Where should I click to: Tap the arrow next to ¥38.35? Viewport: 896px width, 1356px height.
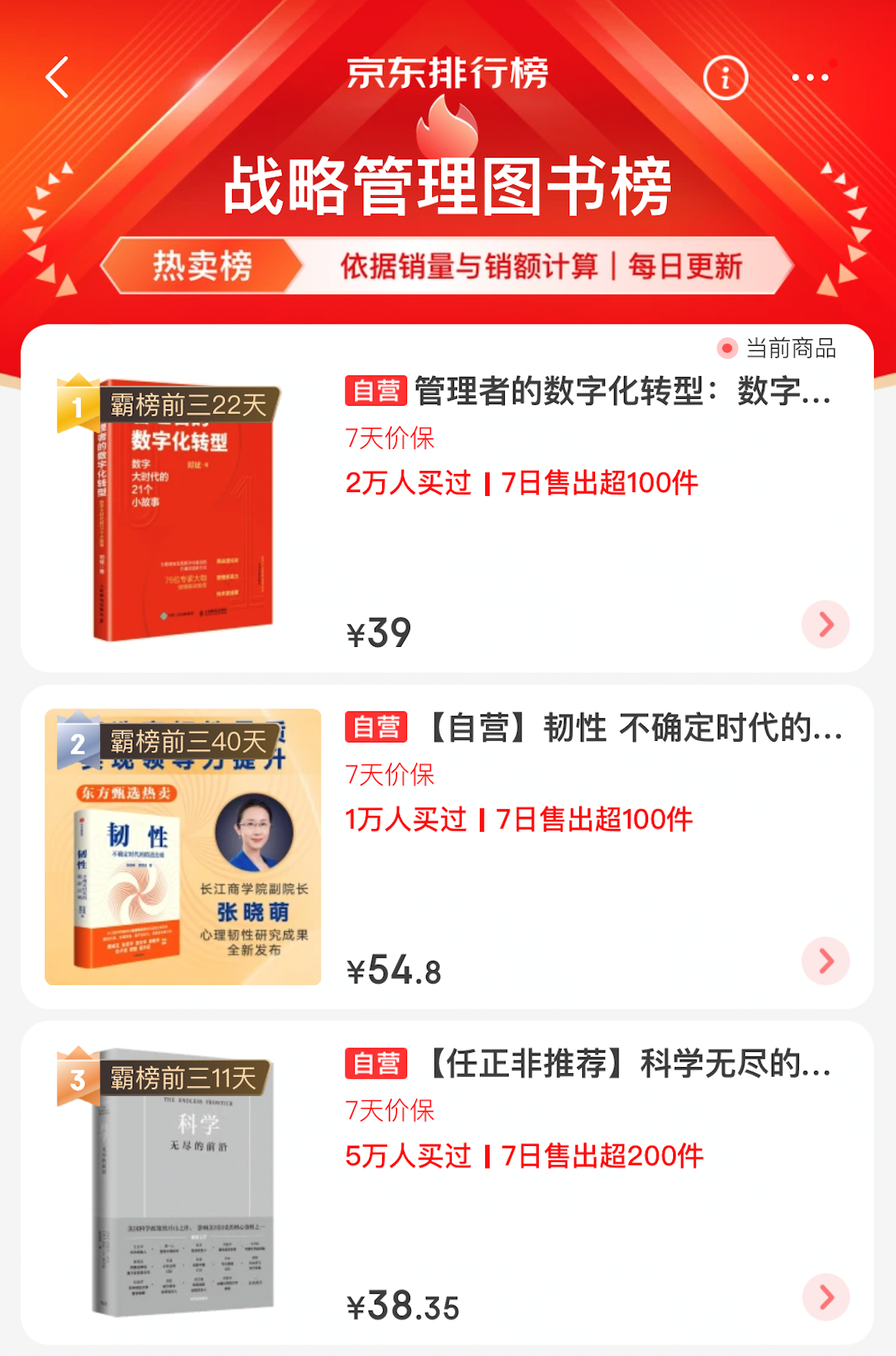(826, 1297)
